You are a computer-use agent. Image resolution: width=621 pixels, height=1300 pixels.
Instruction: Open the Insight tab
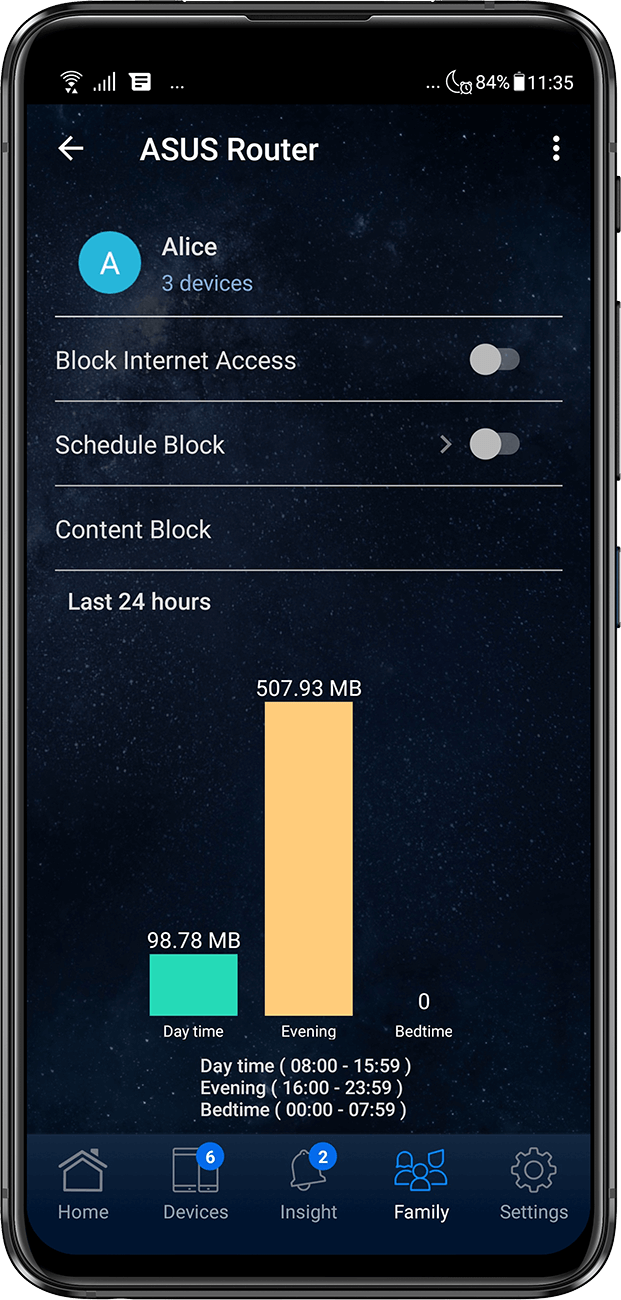pyautogui.click(x=308, y=1185)
